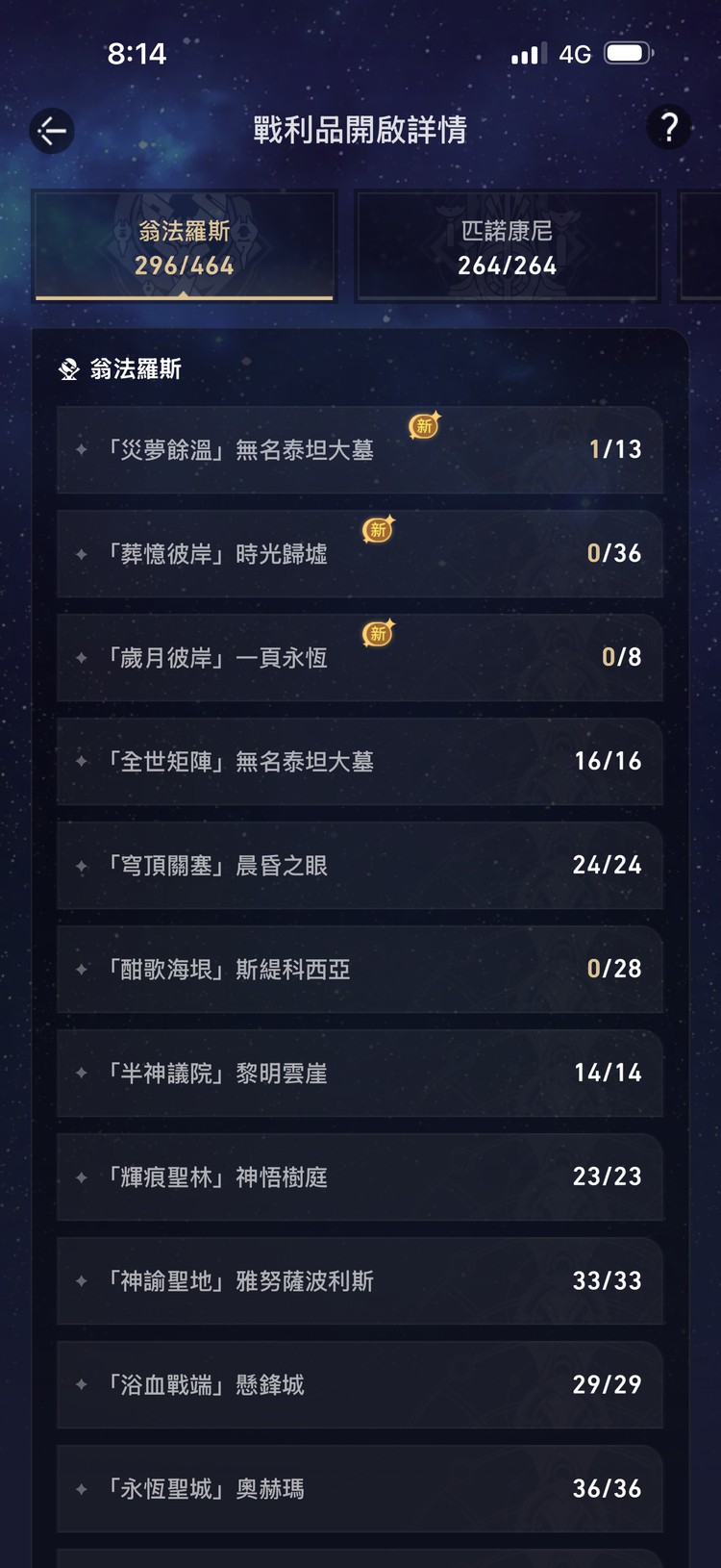Expand the 輝痕聖林 神悟樹庭 entry
Screen dimensions: 721x1568
coord(360,1176)
